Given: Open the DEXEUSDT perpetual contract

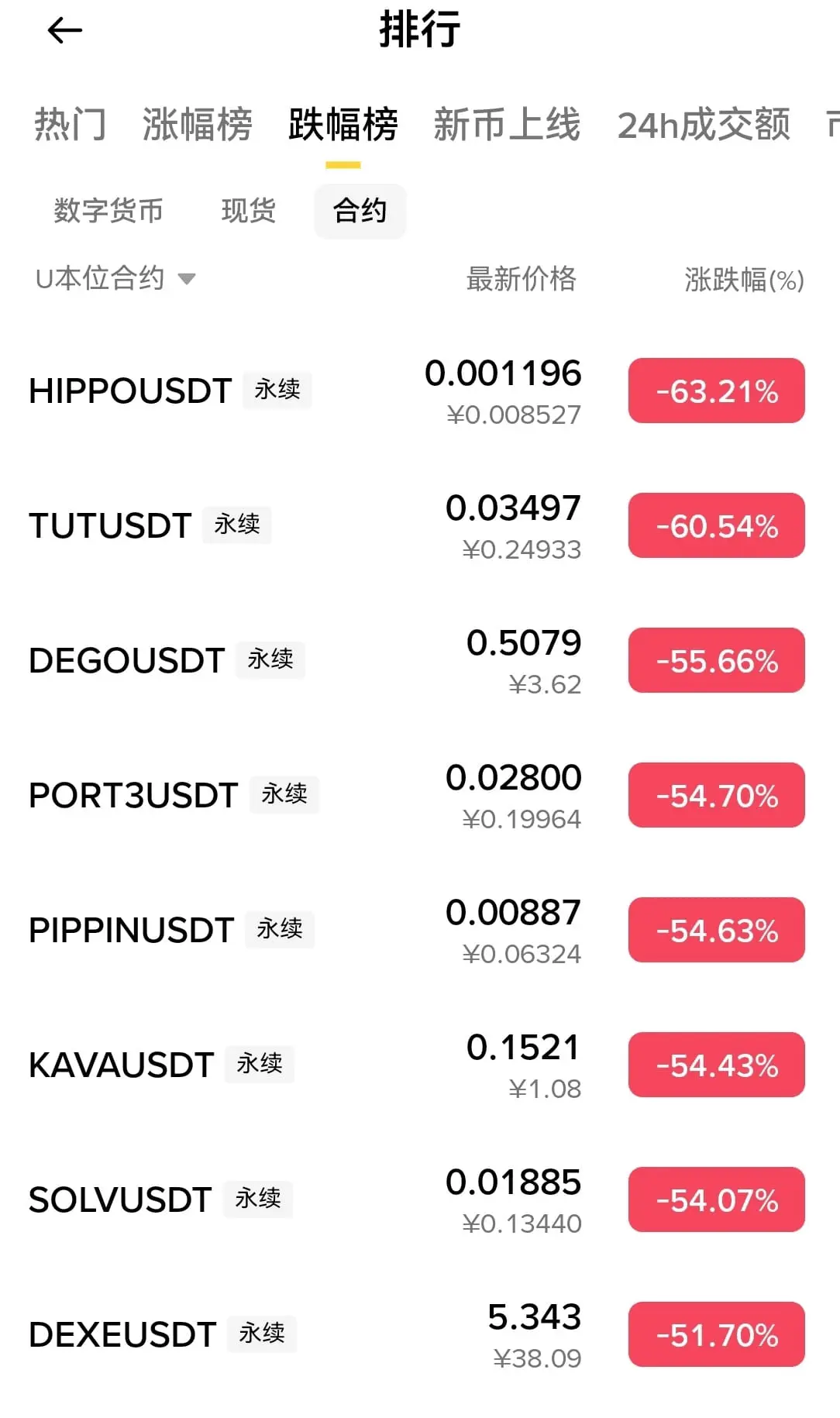Looking at the screenshot, I should coord(122,1334).
